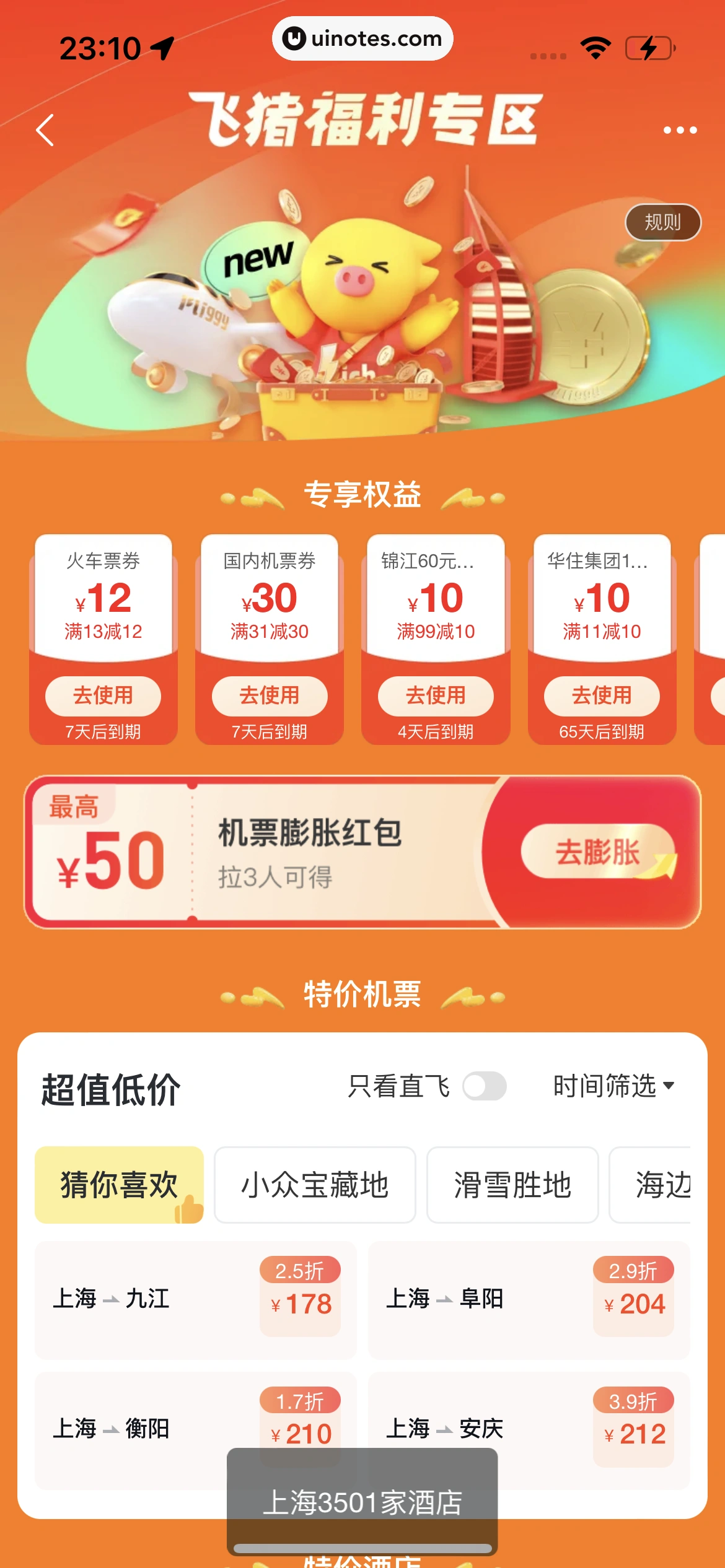725x1568 pixels.
Task: Toggle the 只看直飞 switch
Action: click(x=485, y=1086)
